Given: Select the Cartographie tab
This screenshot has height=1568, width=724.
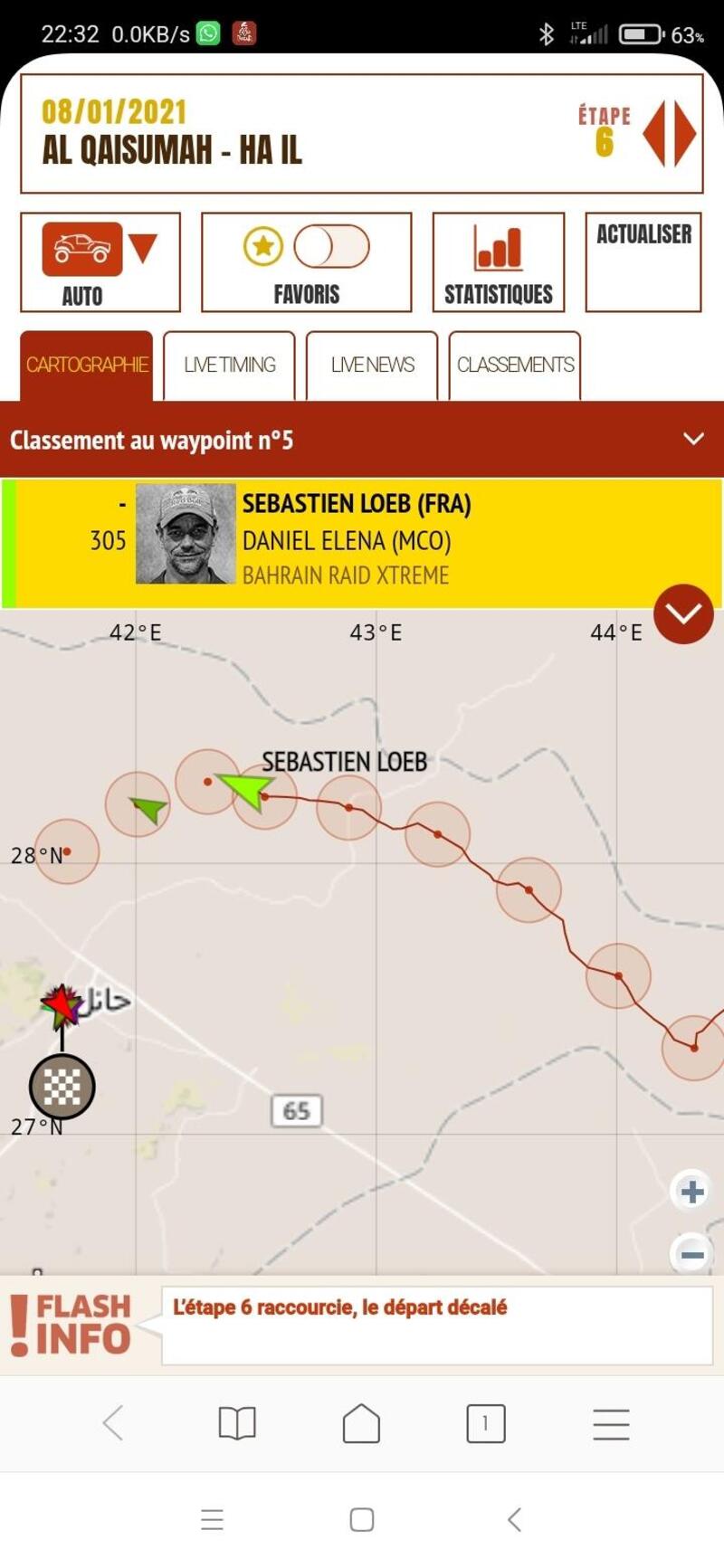Looking at the screenshot, I should (86, 365).
